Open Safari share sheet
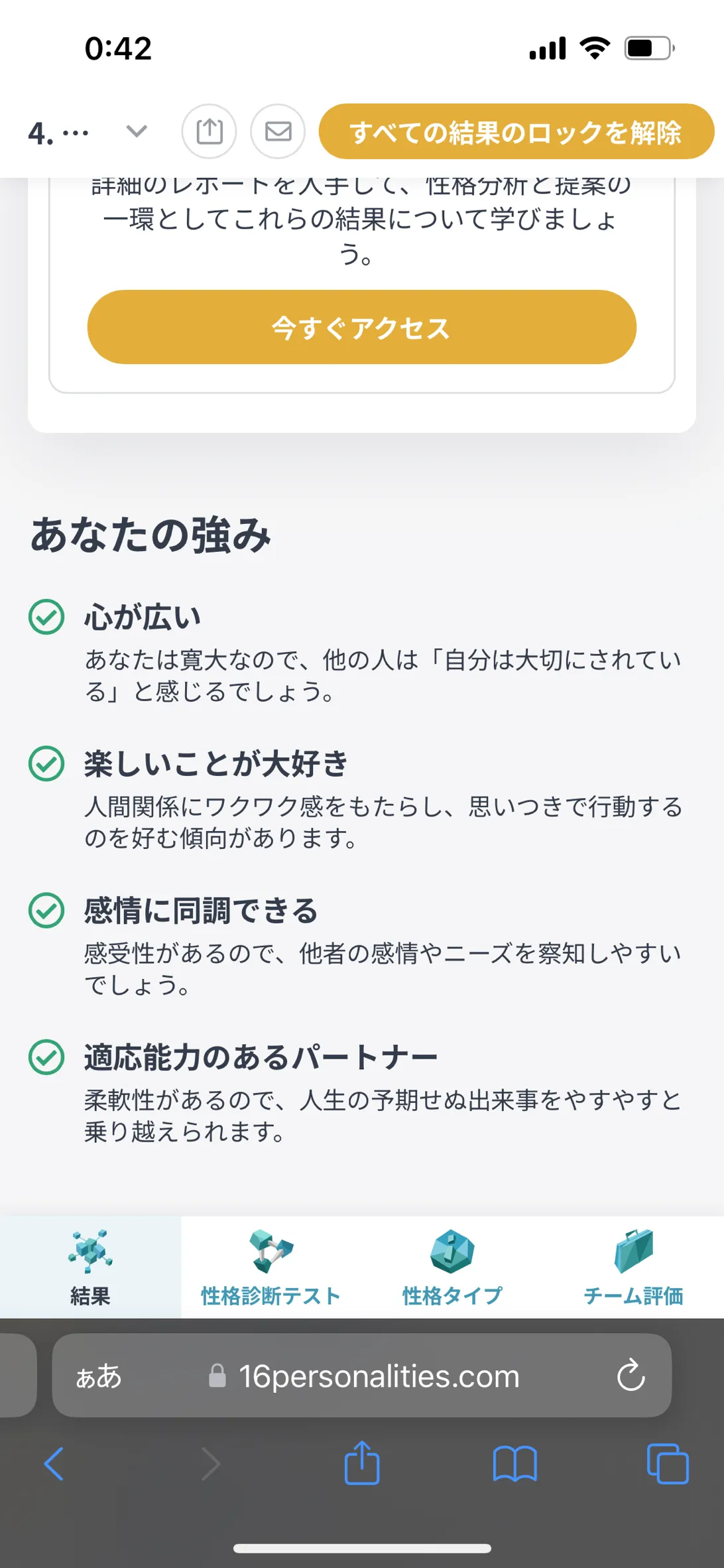The image size is (724, 1568). [x=362, y=1462]
